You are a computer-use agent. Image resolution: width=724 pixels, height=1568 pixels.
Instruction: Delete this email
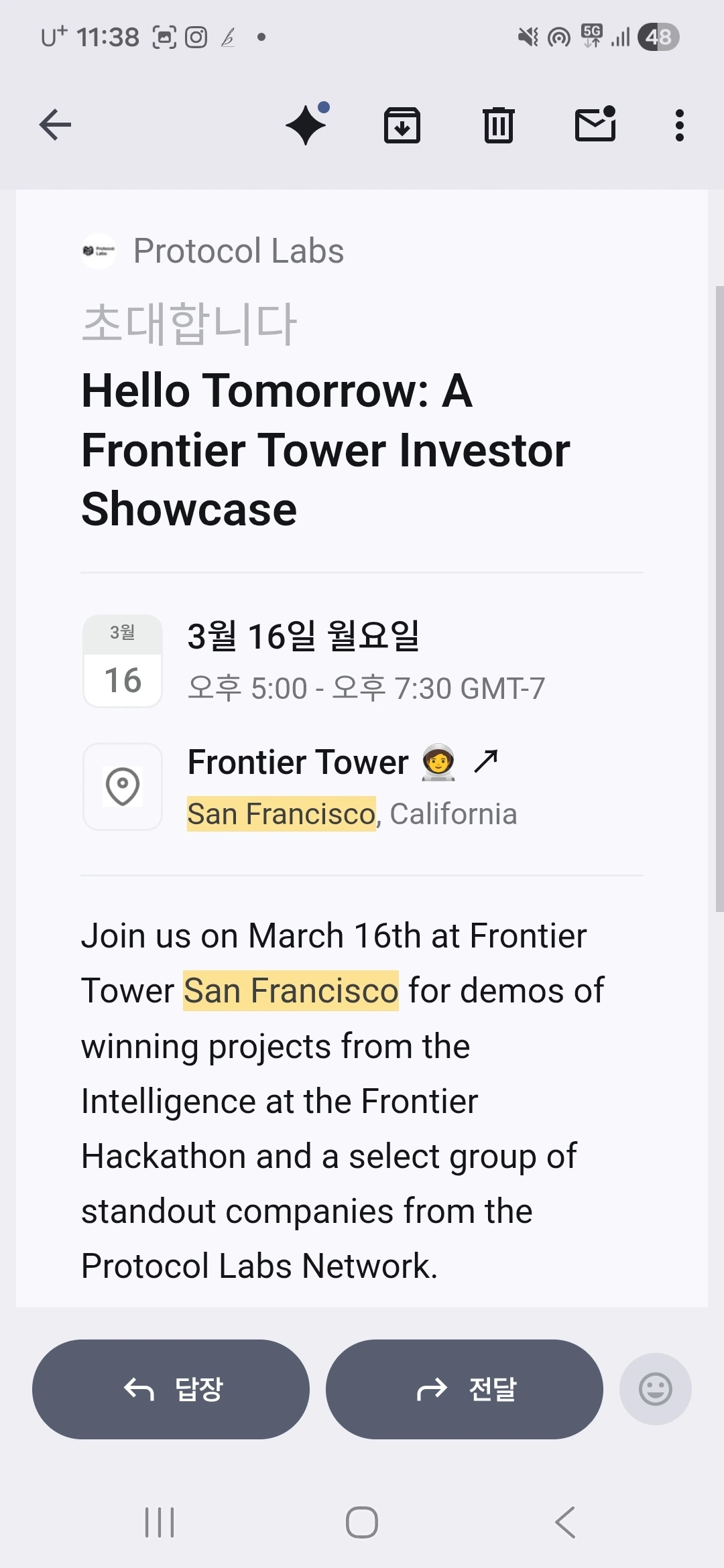click(499, 125)
